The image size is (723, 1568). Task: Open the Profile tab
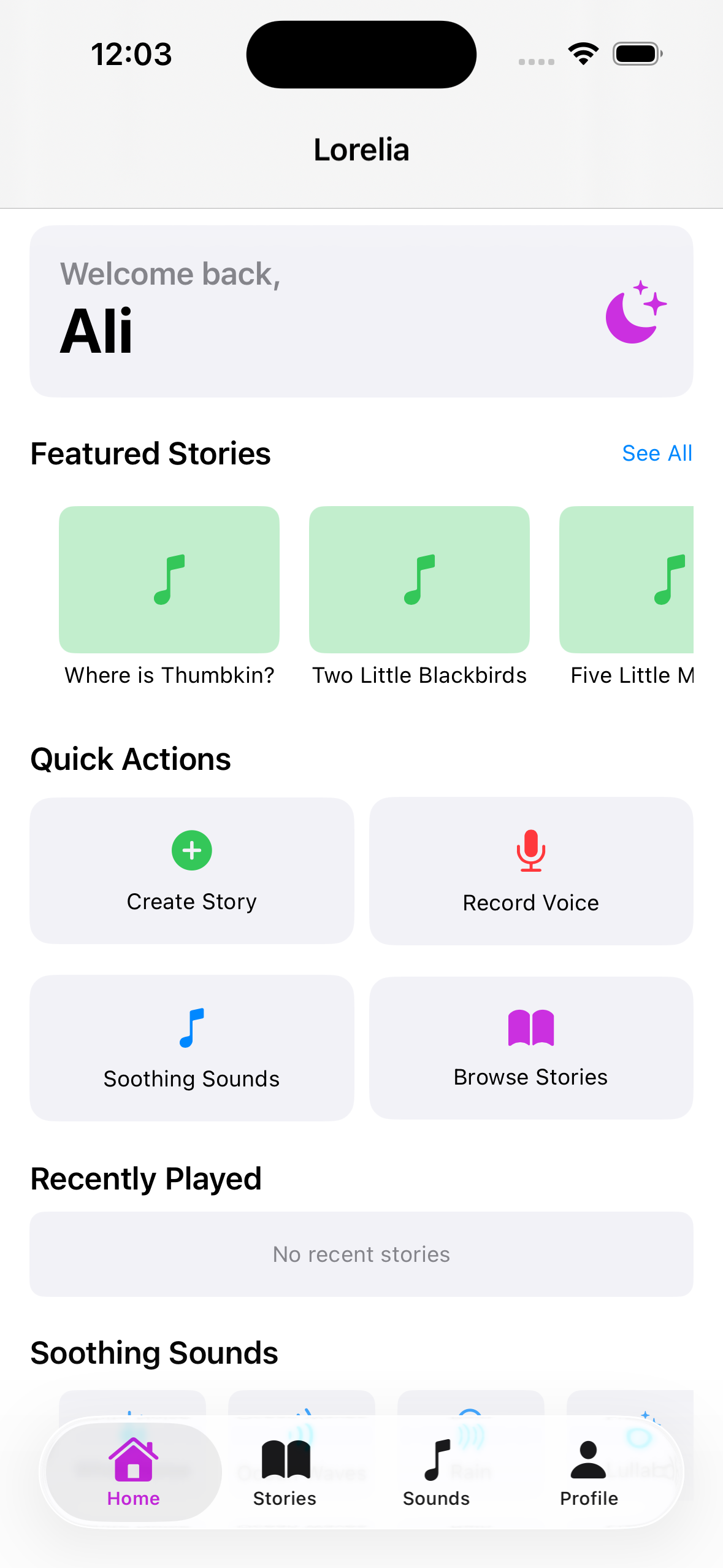[x=587, y=1472]
